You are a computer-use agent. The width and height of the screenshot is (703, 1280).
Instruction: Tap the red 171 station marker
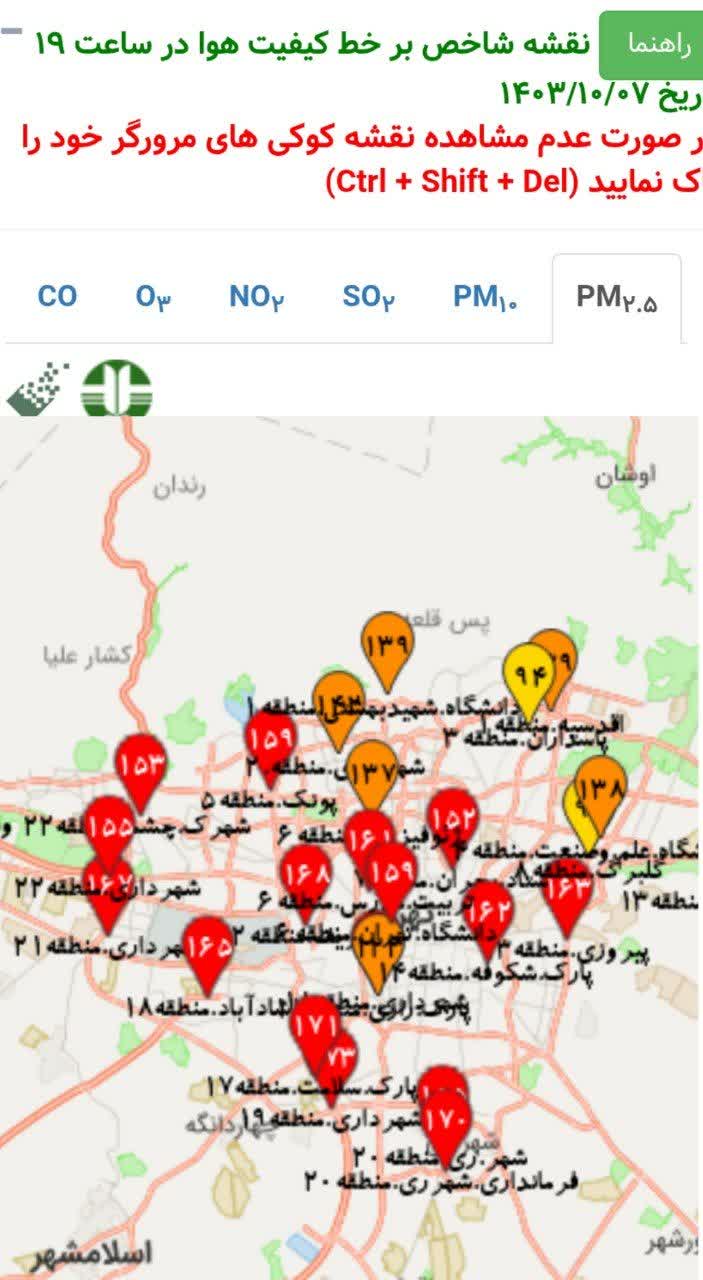(x=314, y=1023)
